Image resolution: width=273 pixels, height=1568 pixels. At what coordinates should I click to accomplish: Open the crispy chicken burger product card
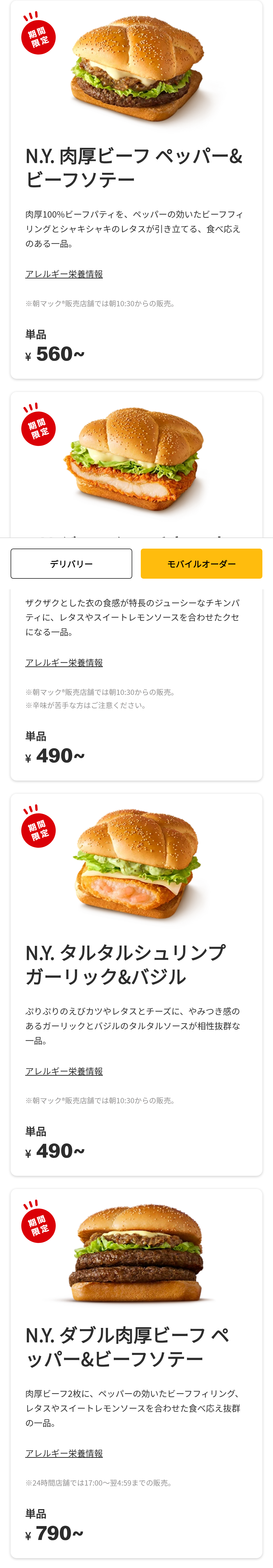pyautogui.click(x=136, y=463)
